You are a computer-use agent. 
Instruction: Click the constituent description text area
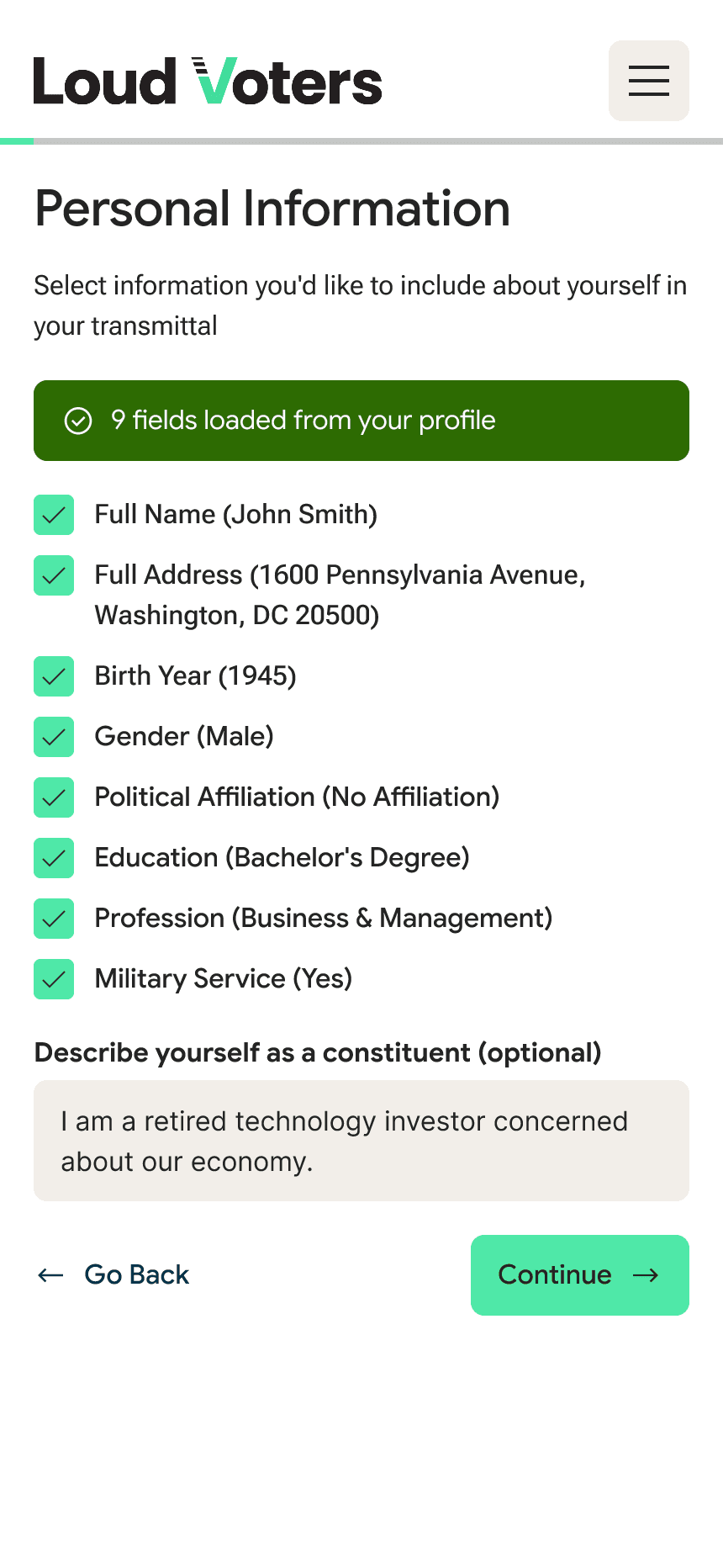(361, 1141)
